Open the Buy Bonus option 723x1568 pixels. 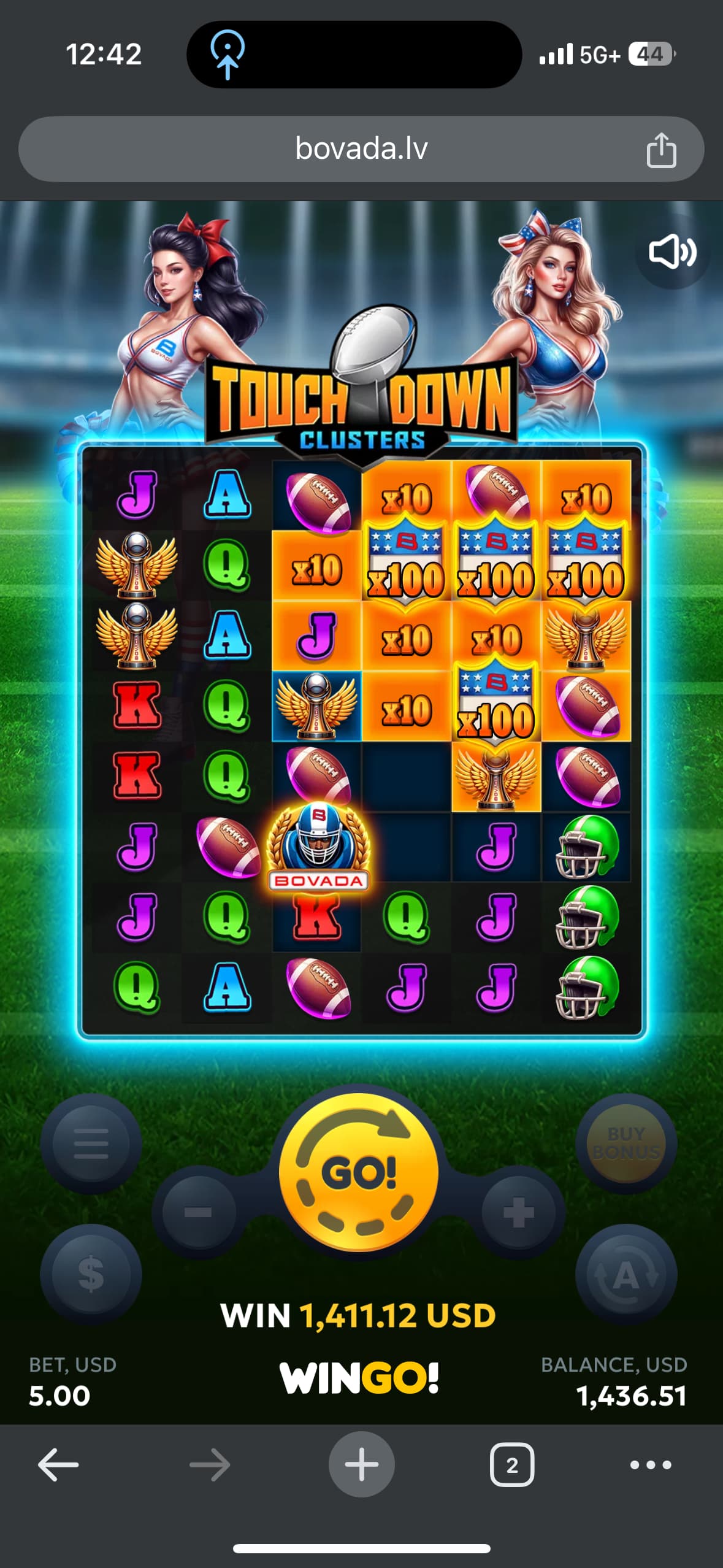pos(625,1143)
